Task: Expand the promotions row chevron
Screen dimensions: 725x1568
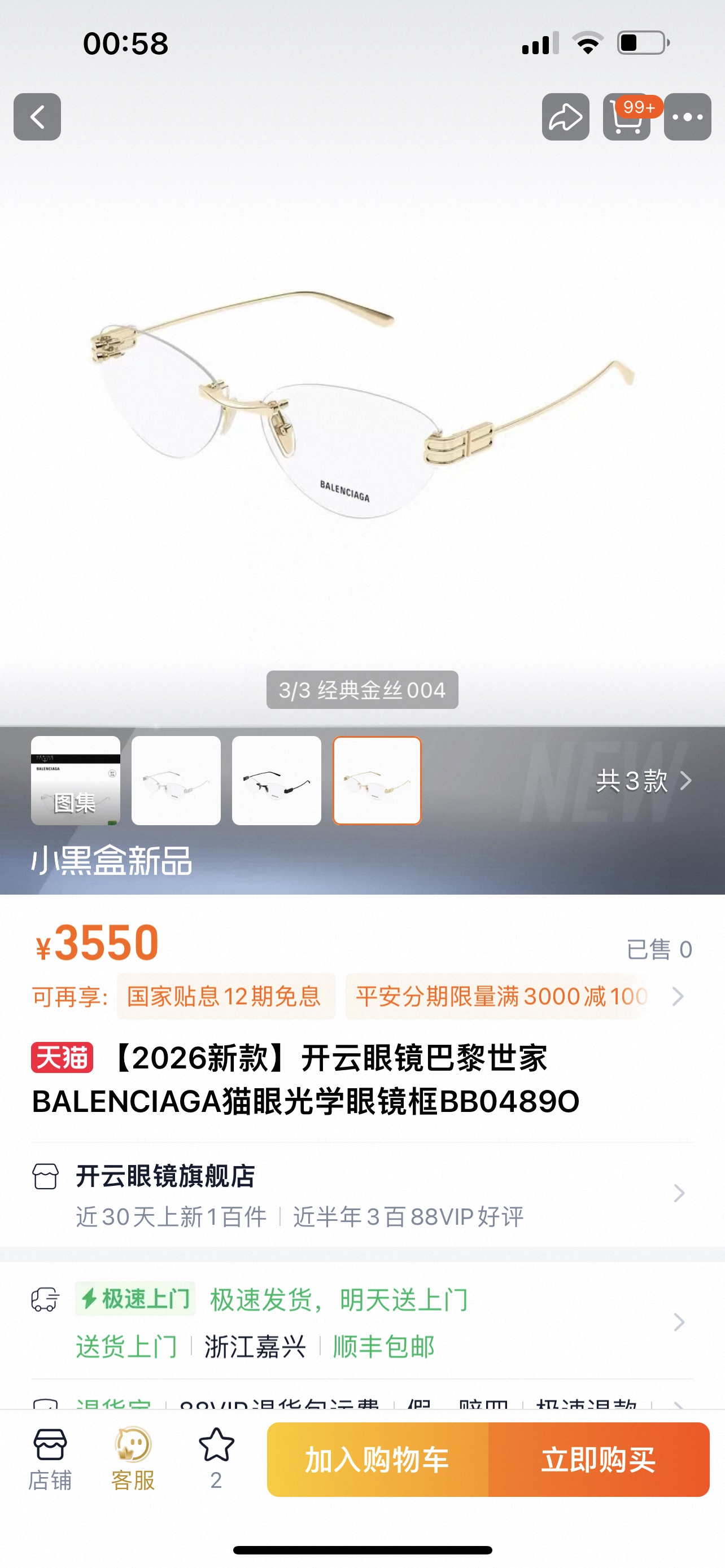Action: (678, 996)
